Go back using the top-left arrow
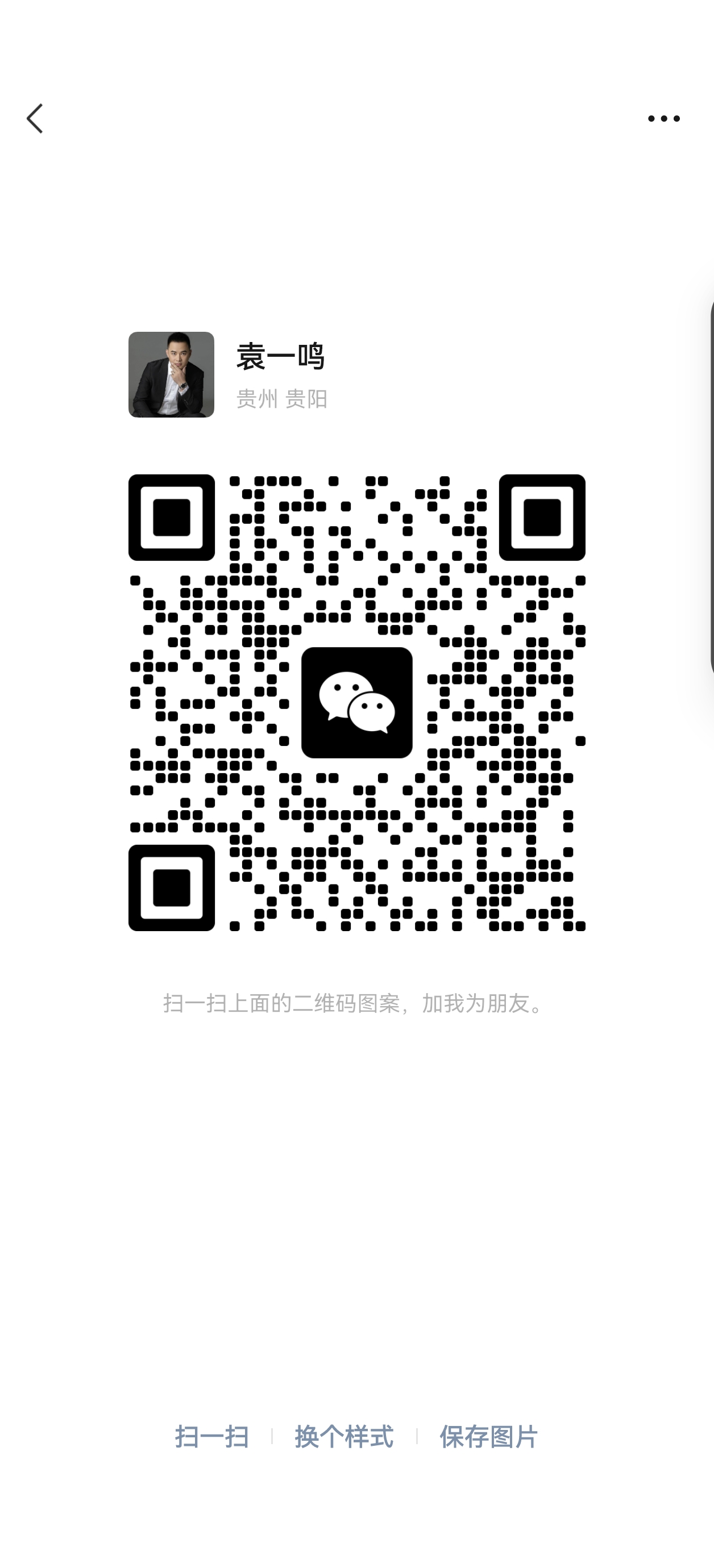Viewport: 714px width, 1568px height. 35,118
